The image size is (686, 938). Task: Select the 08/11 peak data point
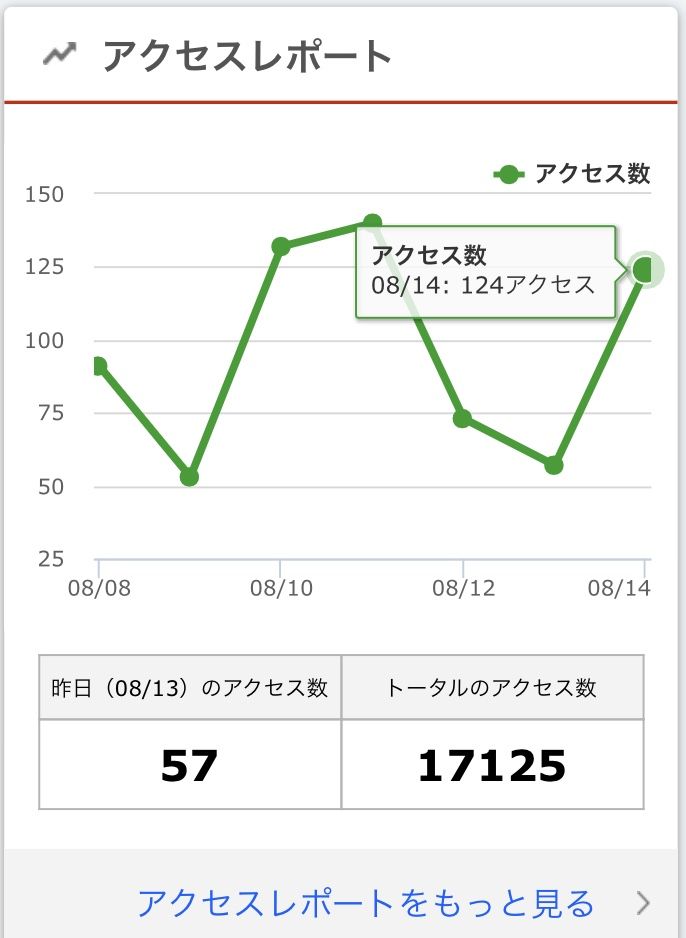(372, 222)
